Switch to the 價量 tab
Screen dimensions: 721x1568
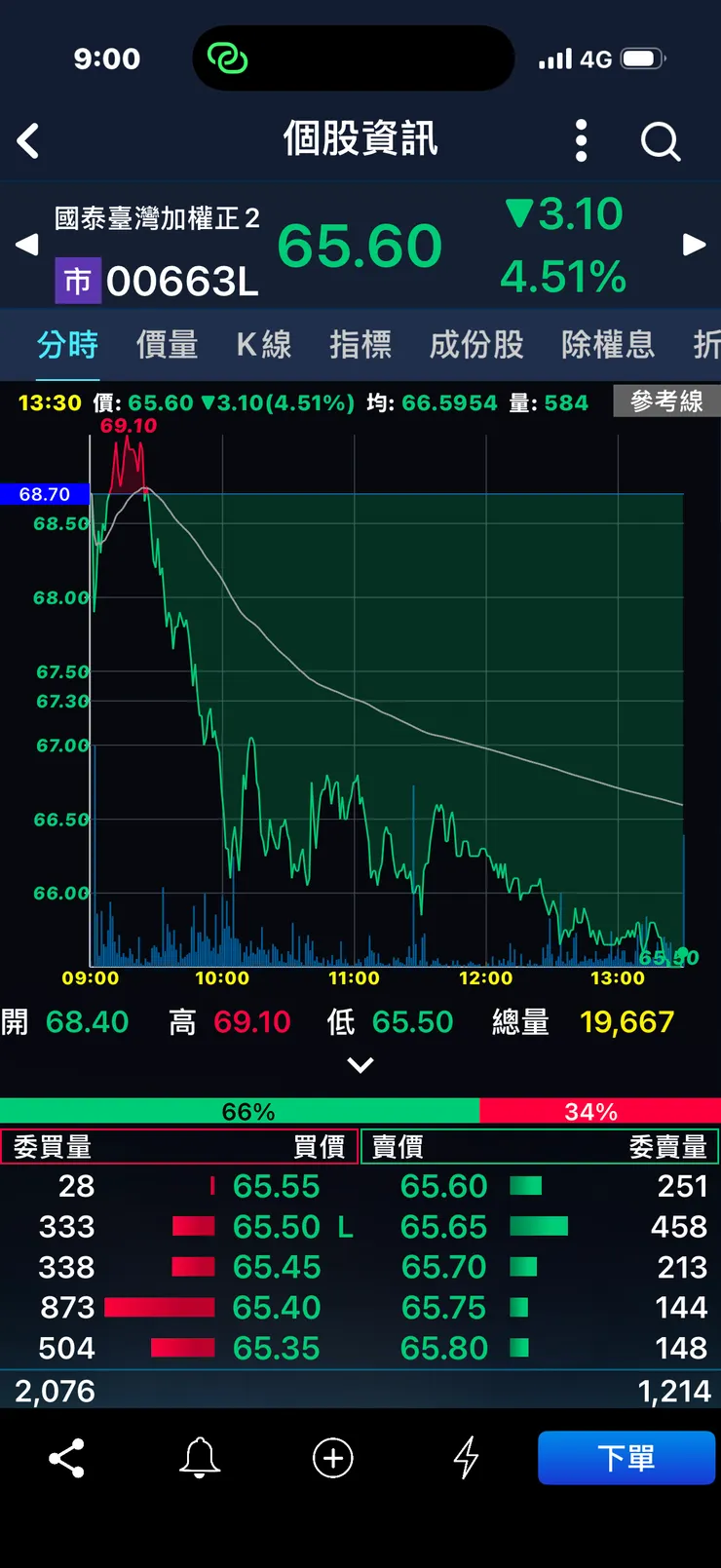[168, 345]
